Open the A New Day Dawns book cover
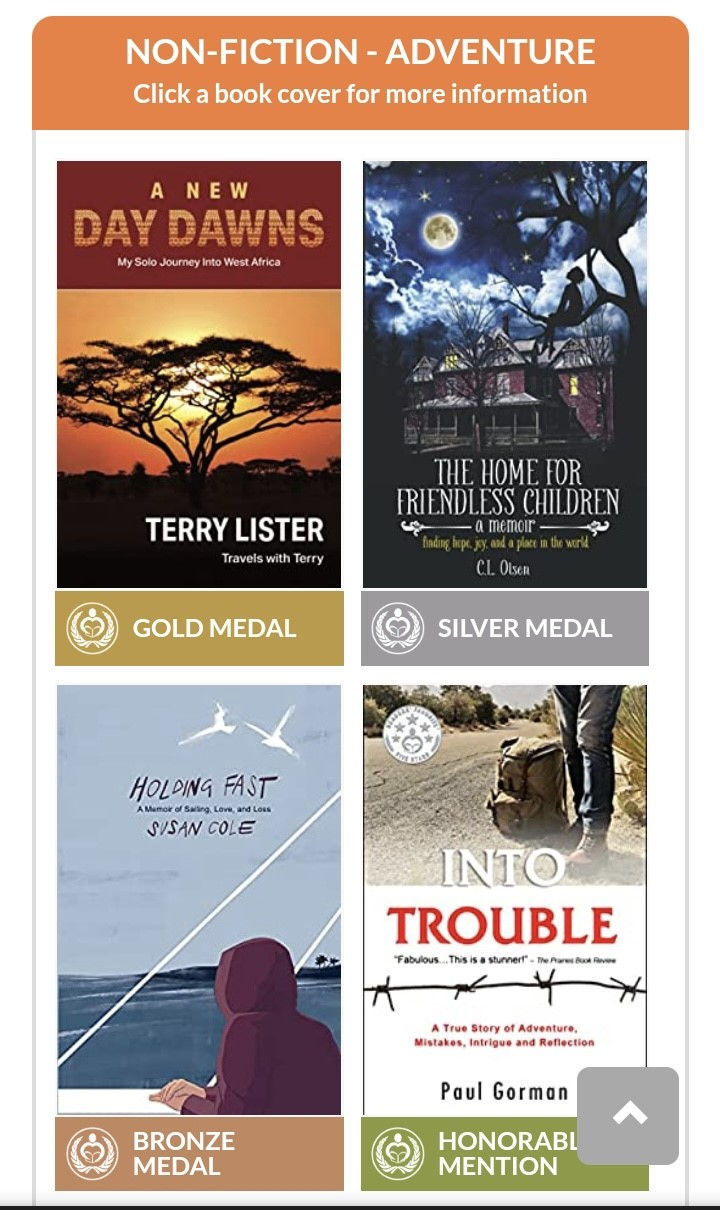 click(199, 374)
